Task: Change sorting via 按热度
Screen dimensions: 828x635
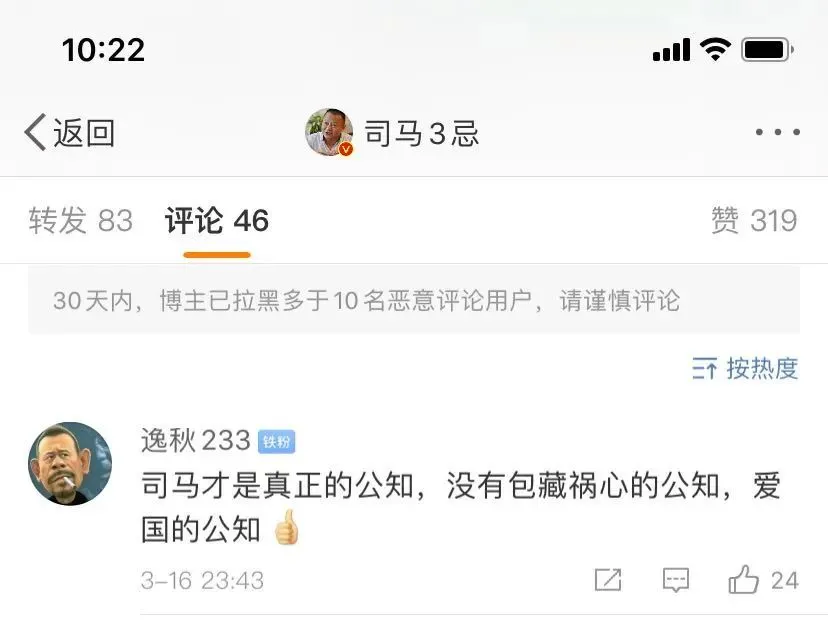Action: point(745,369)
